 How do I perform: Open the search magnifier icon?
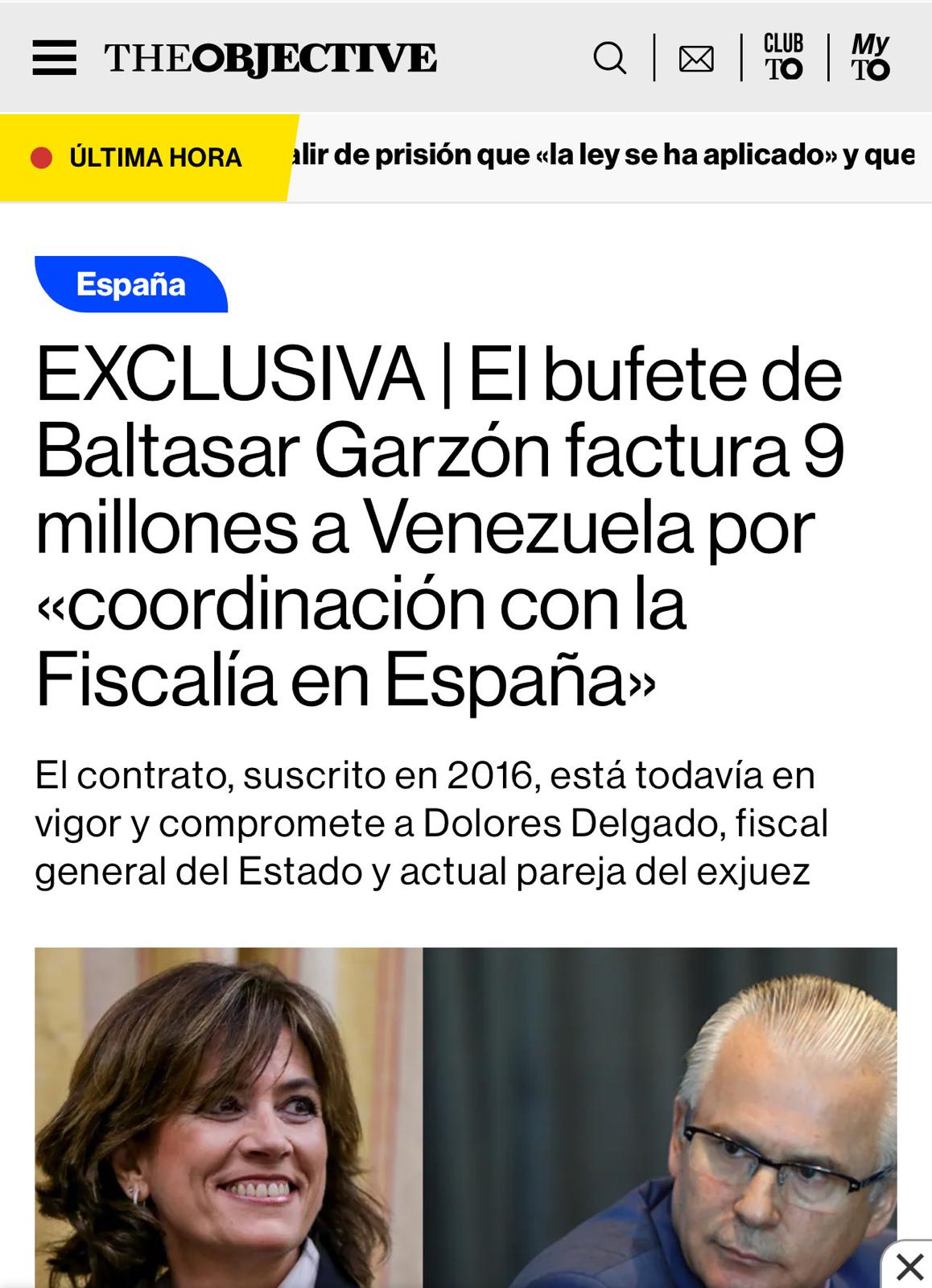pyautogui.click(x=609, y=58)
